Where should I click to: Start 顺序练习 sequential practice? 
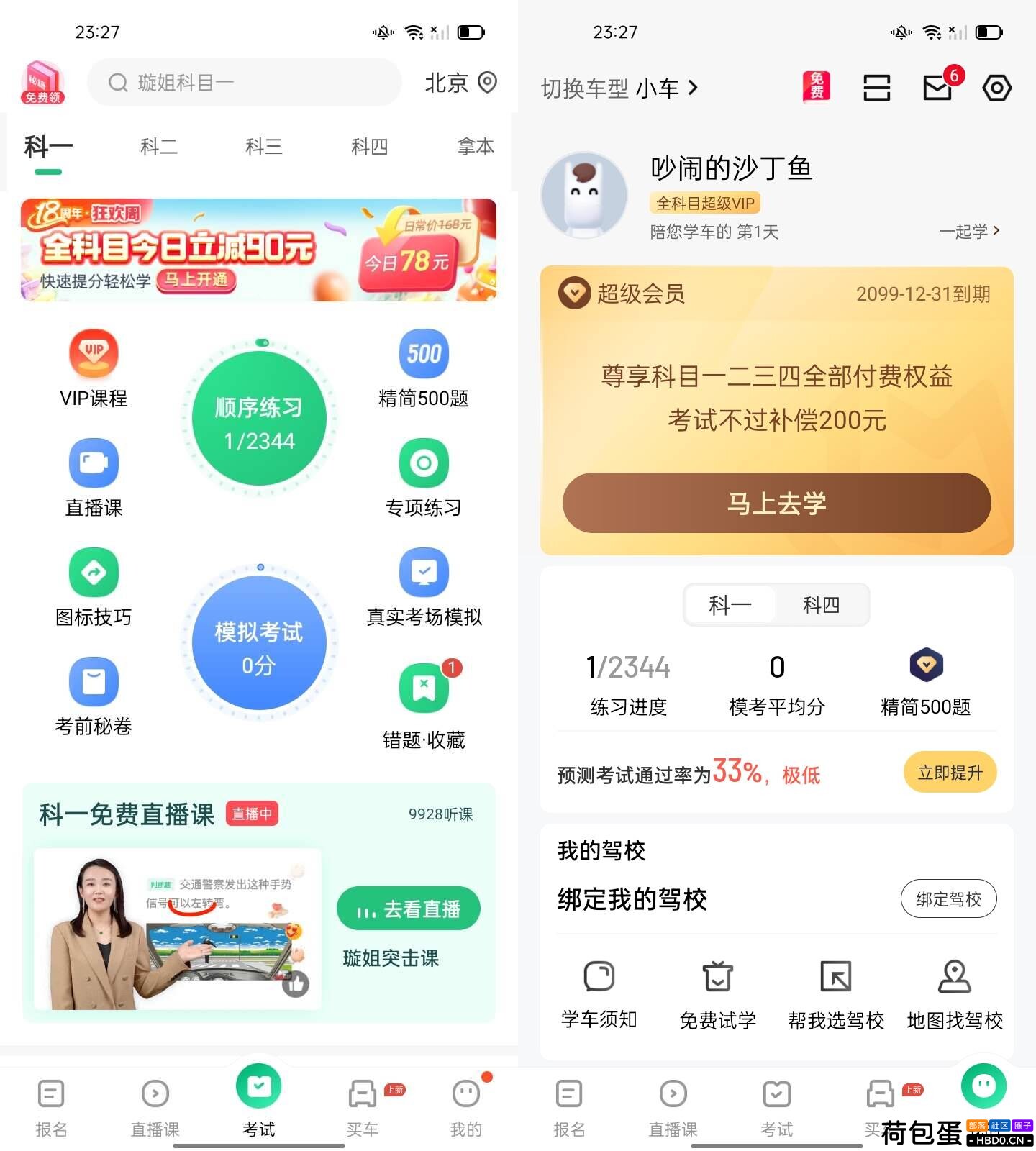259,419
